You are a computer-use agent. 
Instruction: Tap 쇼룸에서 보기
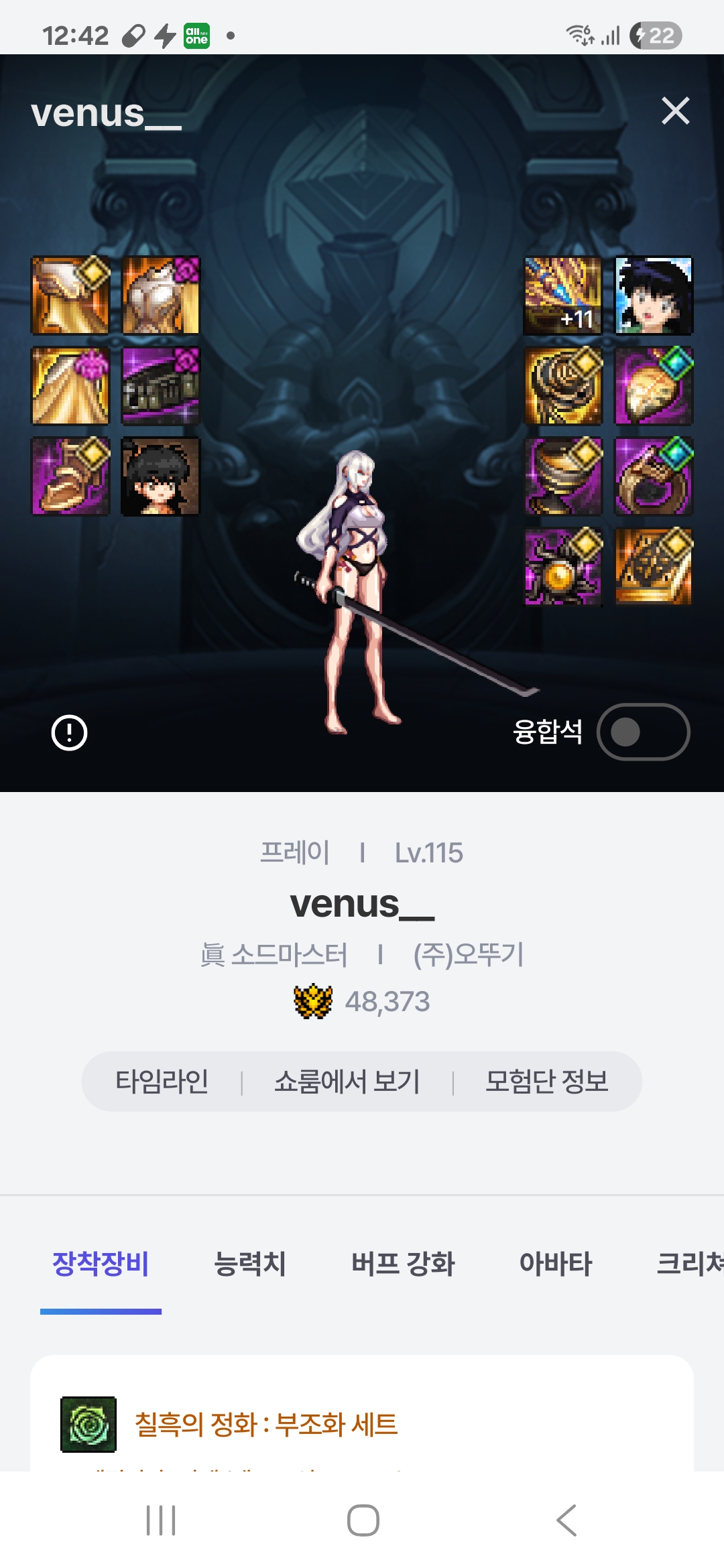click(x=347, y=1082)
